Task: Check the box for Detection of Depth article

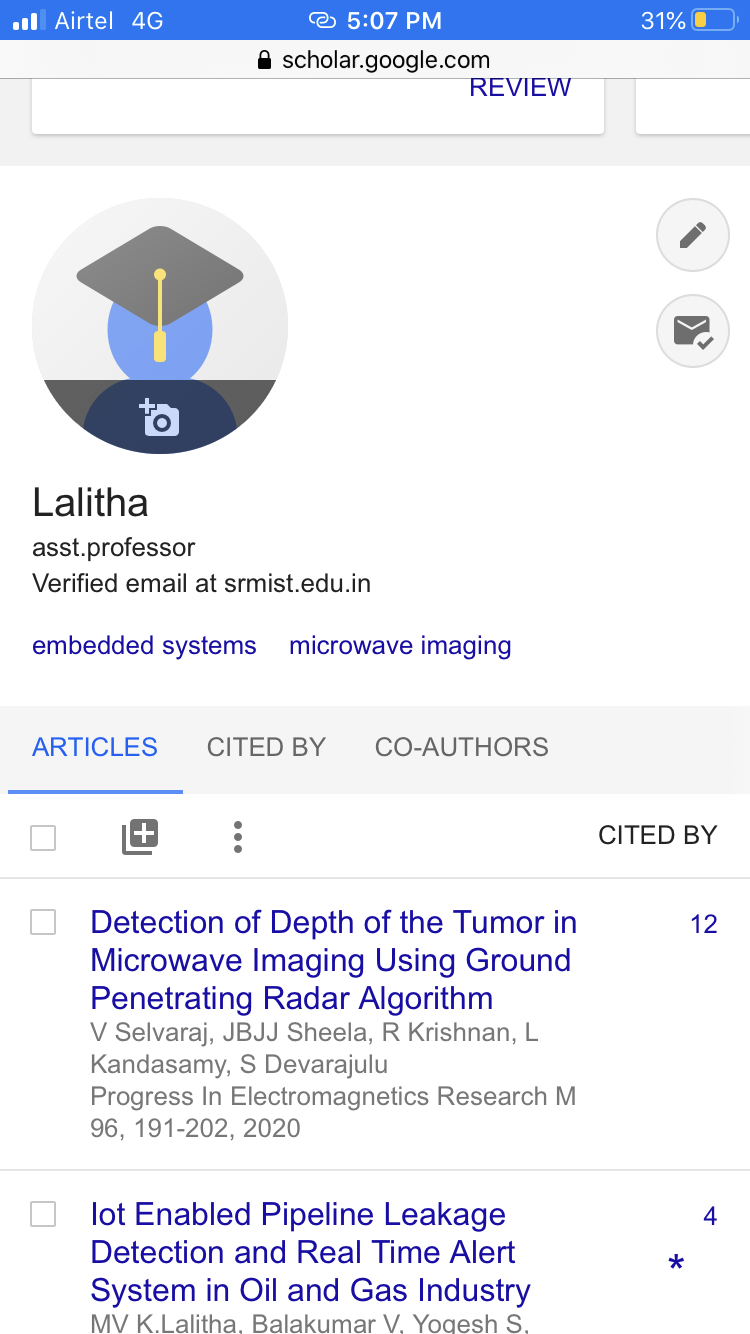Action: (43, 923)
